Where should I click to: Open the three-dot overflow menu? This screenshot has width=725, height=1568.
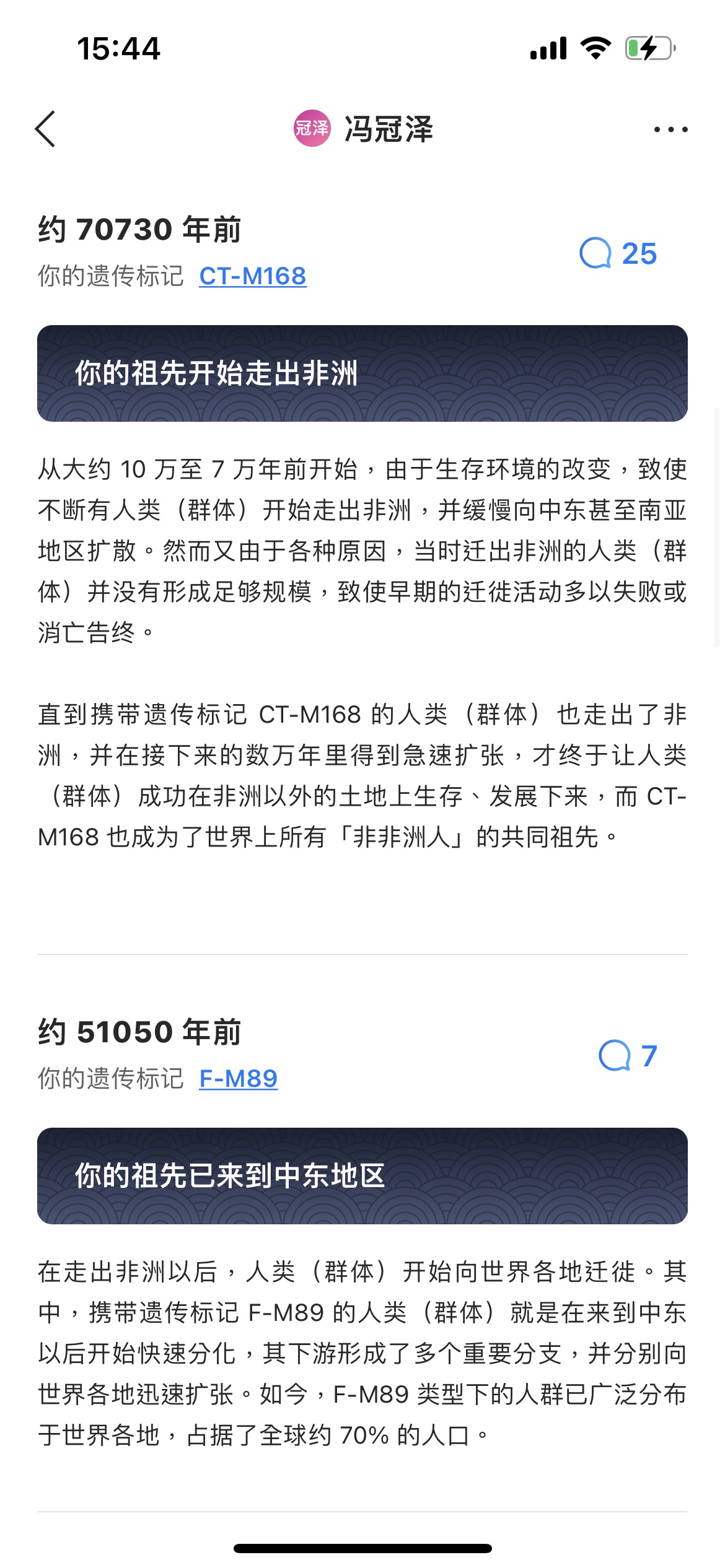pyautogui.click(x=670, y=129)
